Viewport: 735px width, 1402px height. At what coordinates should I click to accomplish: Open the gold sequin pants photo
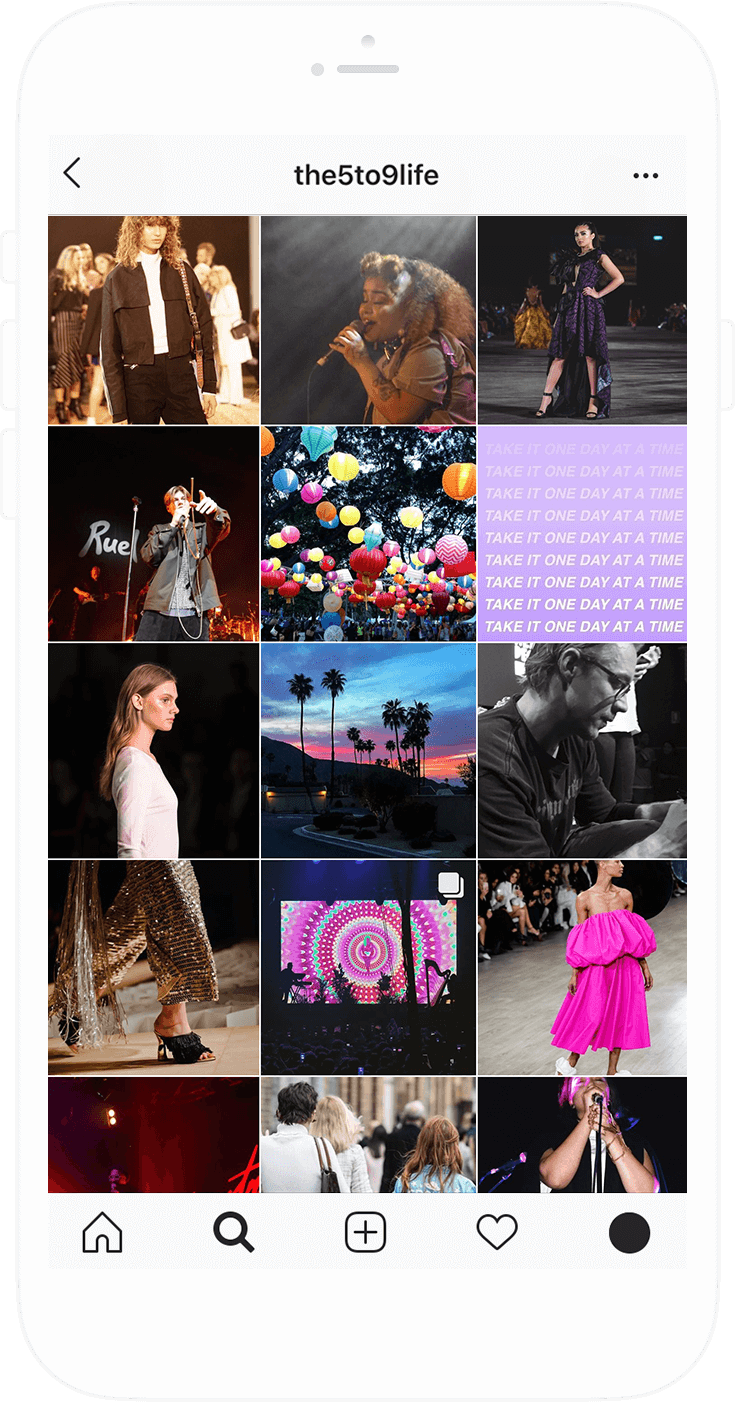click(153, 967)
